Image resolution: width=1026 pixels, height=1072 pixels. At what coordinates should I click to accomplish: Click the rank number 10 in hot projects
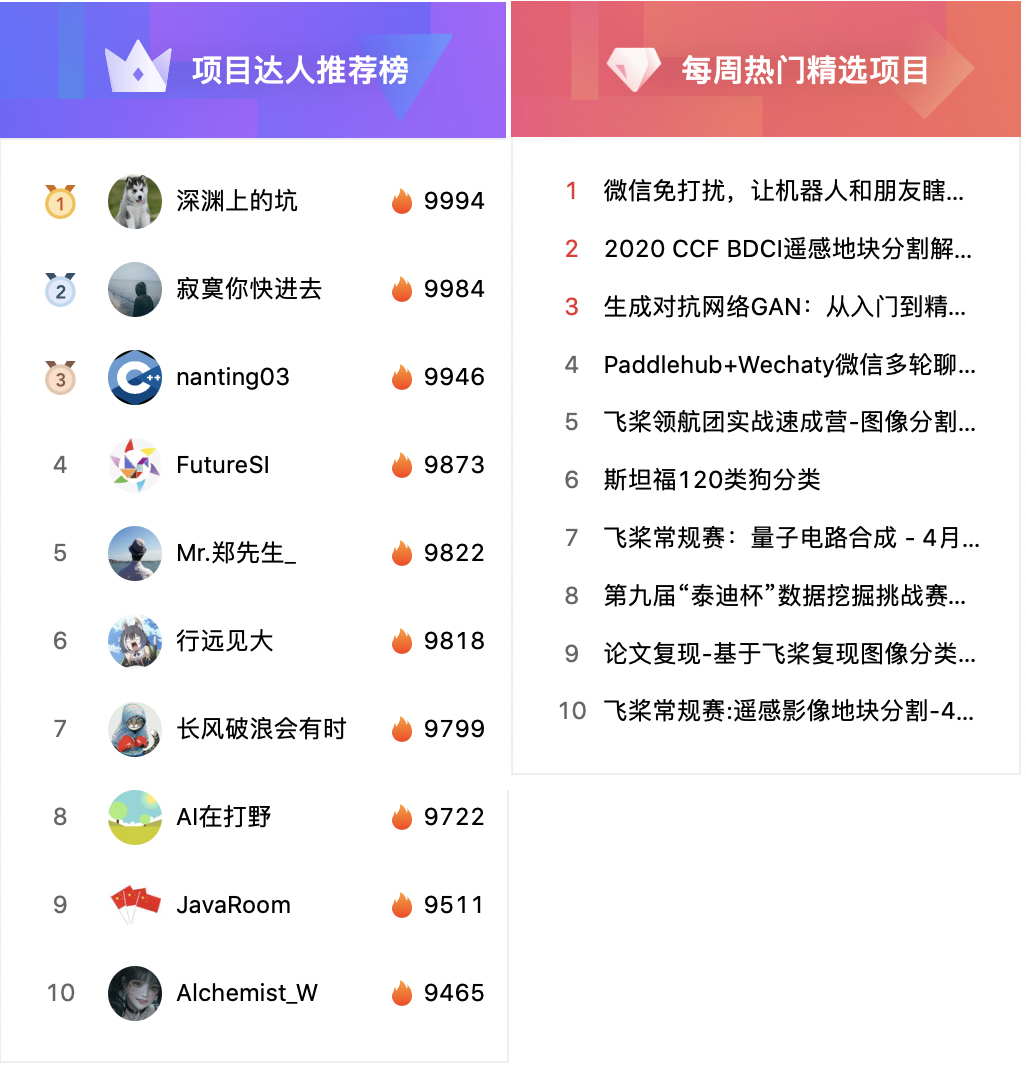point(571,710)
